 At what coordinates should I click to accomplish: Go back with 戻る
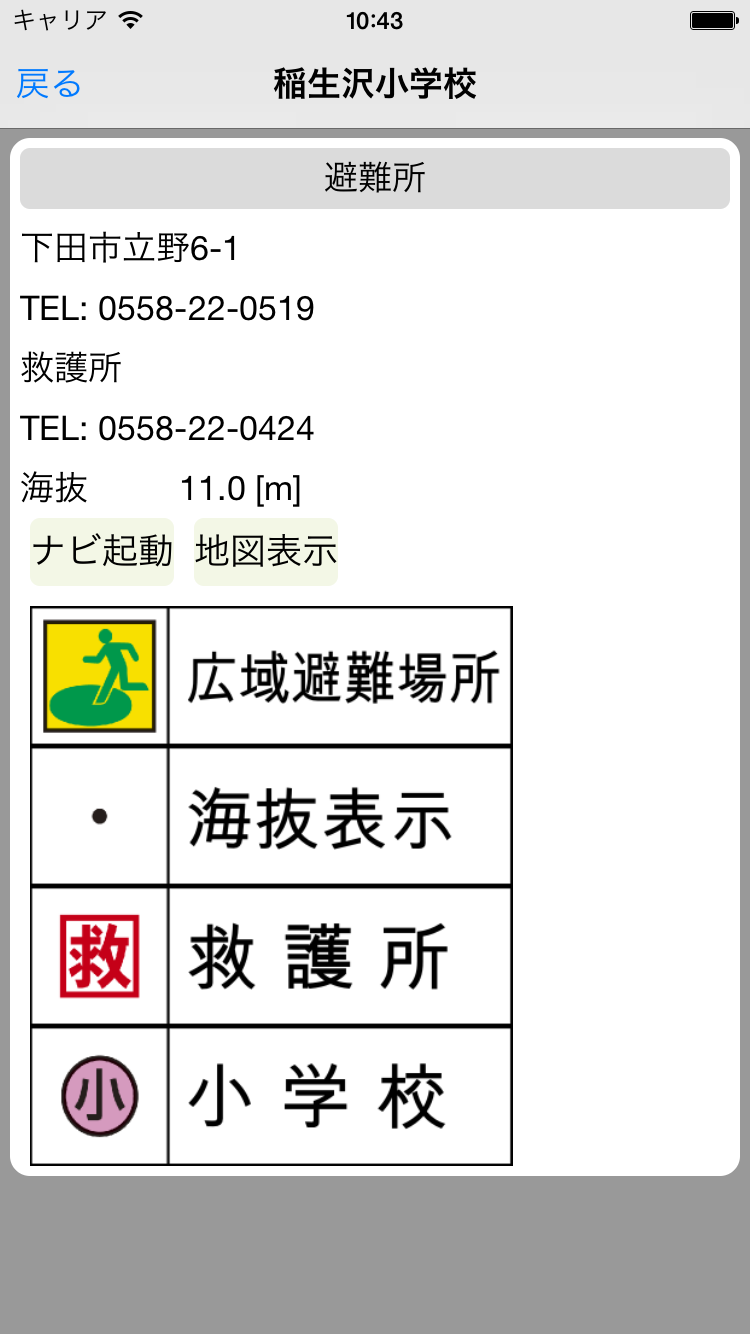click(x=49, y=85)
